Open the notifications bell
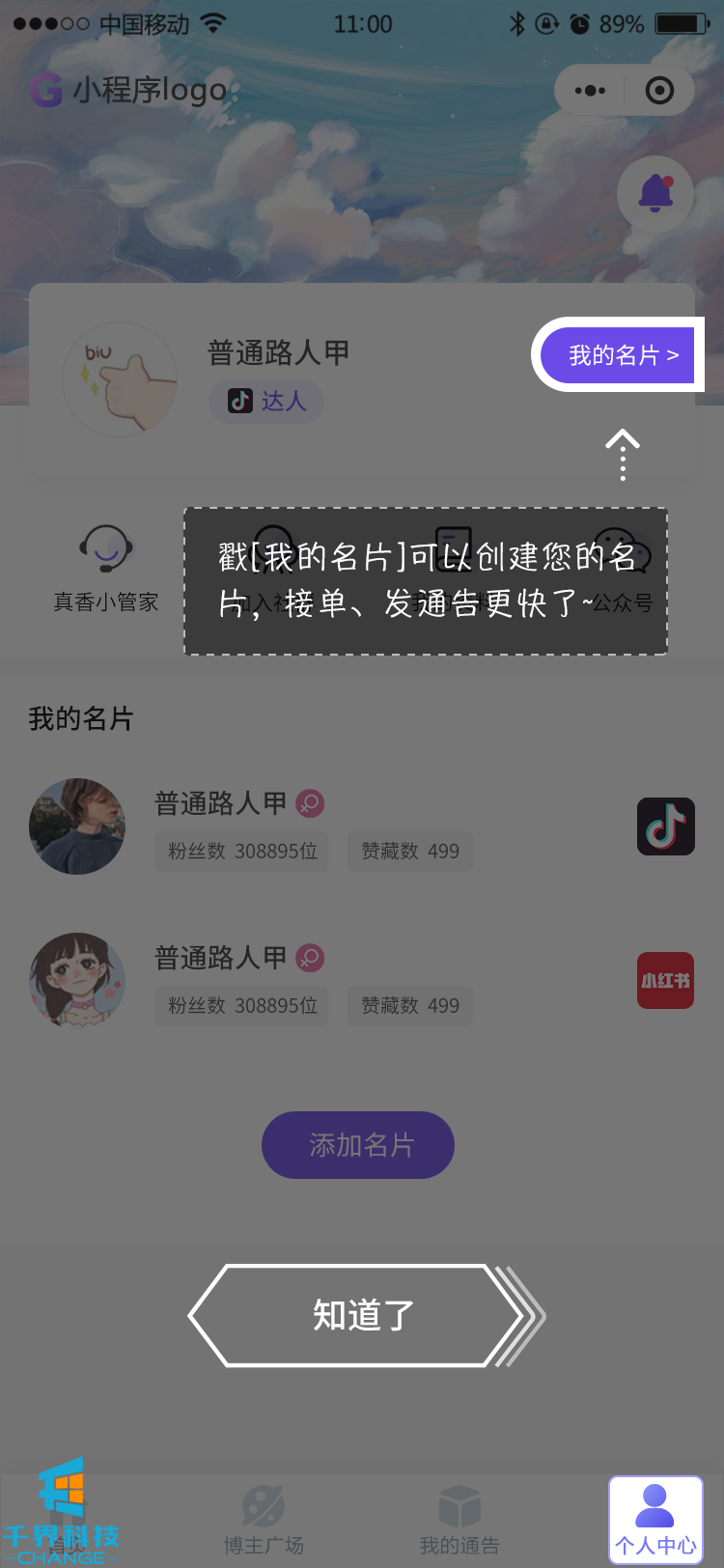Viewport: 724px width, 1568px height. (x=655, y=194)
